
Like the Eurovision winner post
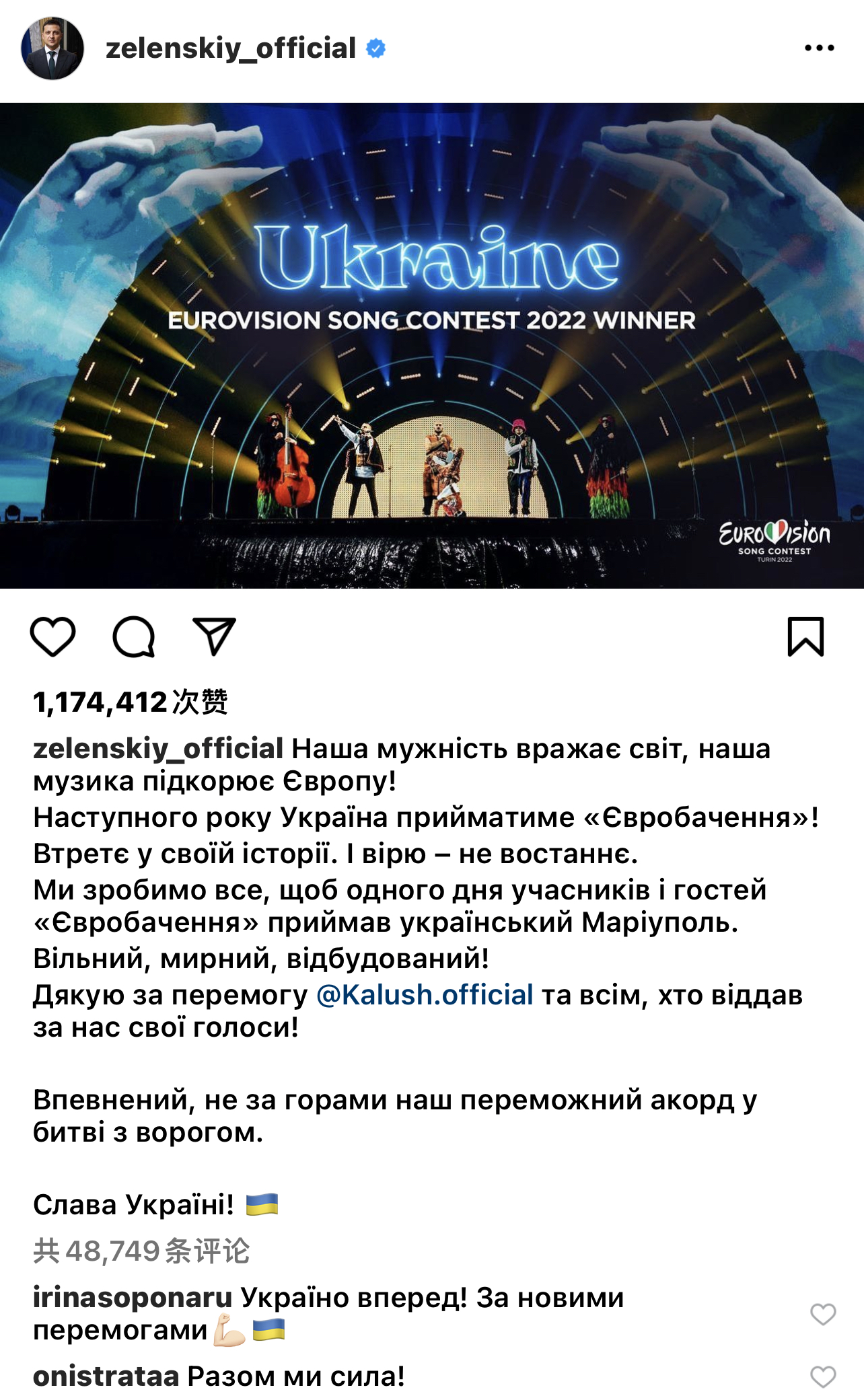point(52,636)
